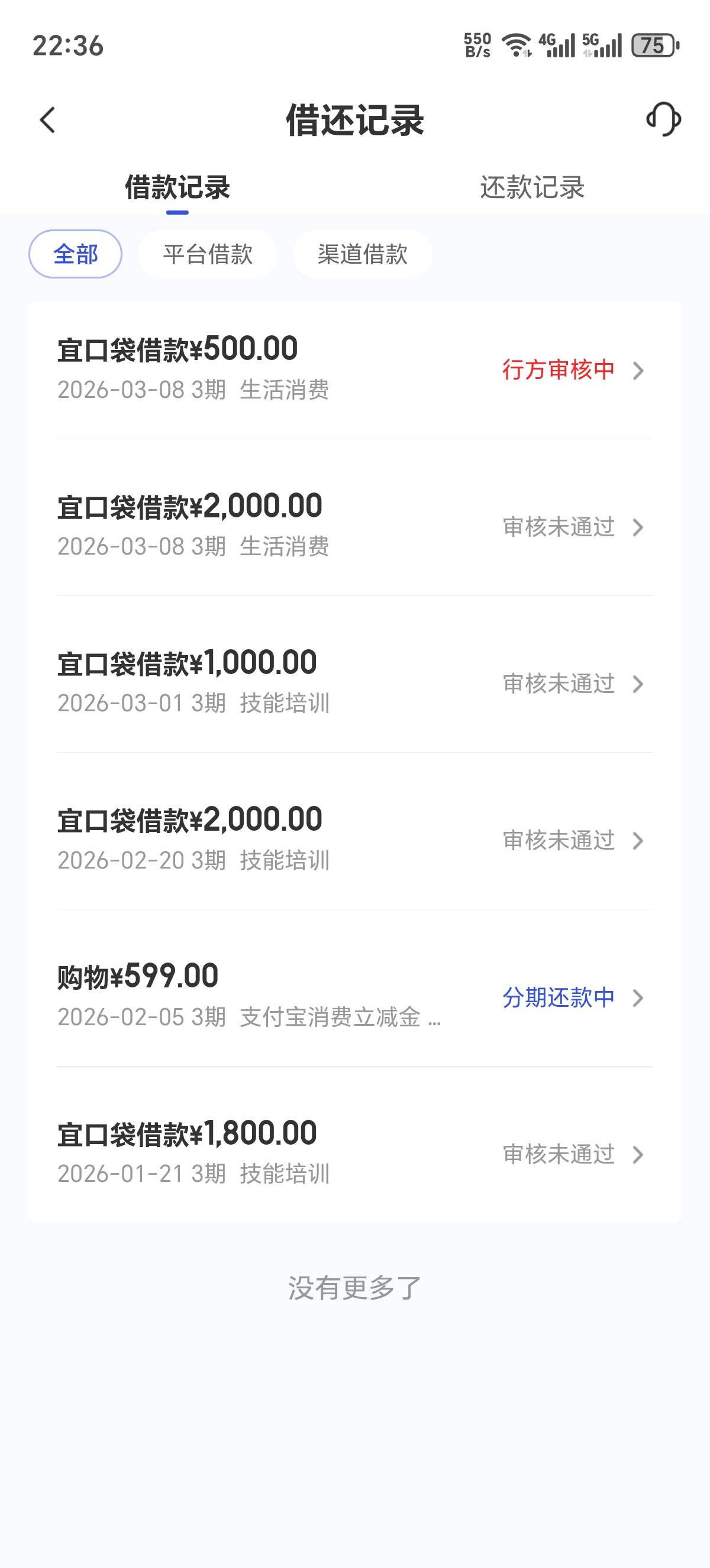
Task: View the 购物 ¥599.00 installment record
Action: pos(354,996)
